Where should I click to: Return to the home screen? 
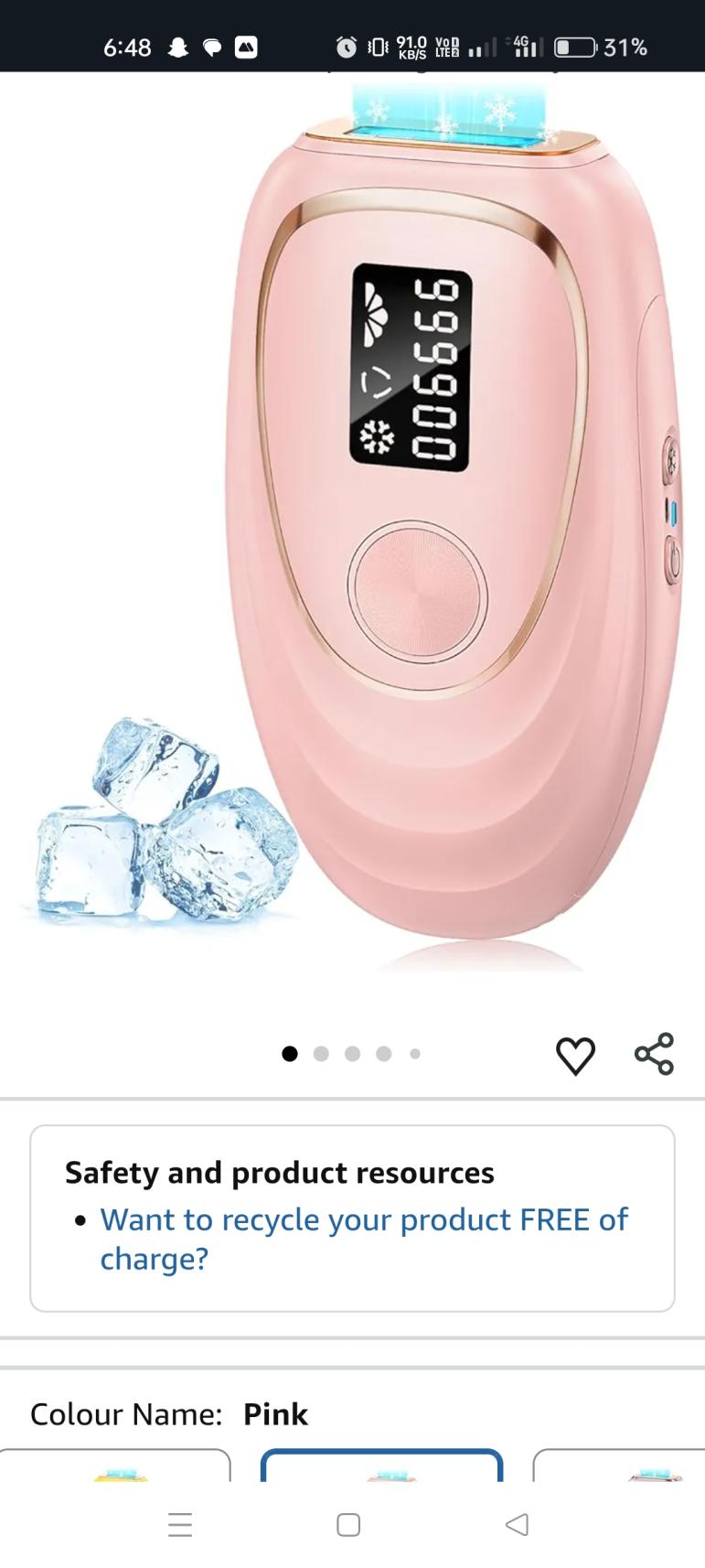pos(348,1524)
